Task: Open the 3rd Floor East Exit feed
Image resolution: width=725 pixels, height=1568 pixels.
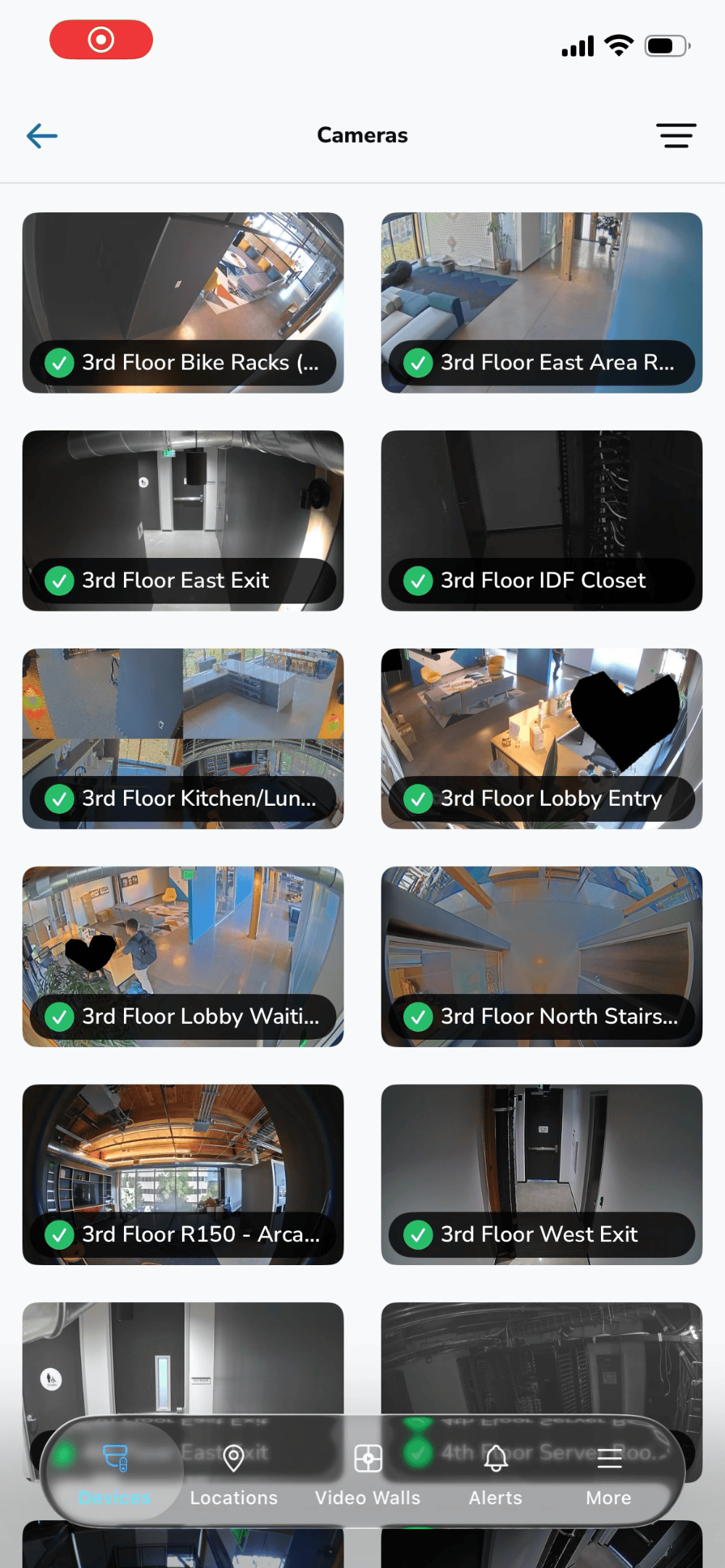Action: coord(183,521)
